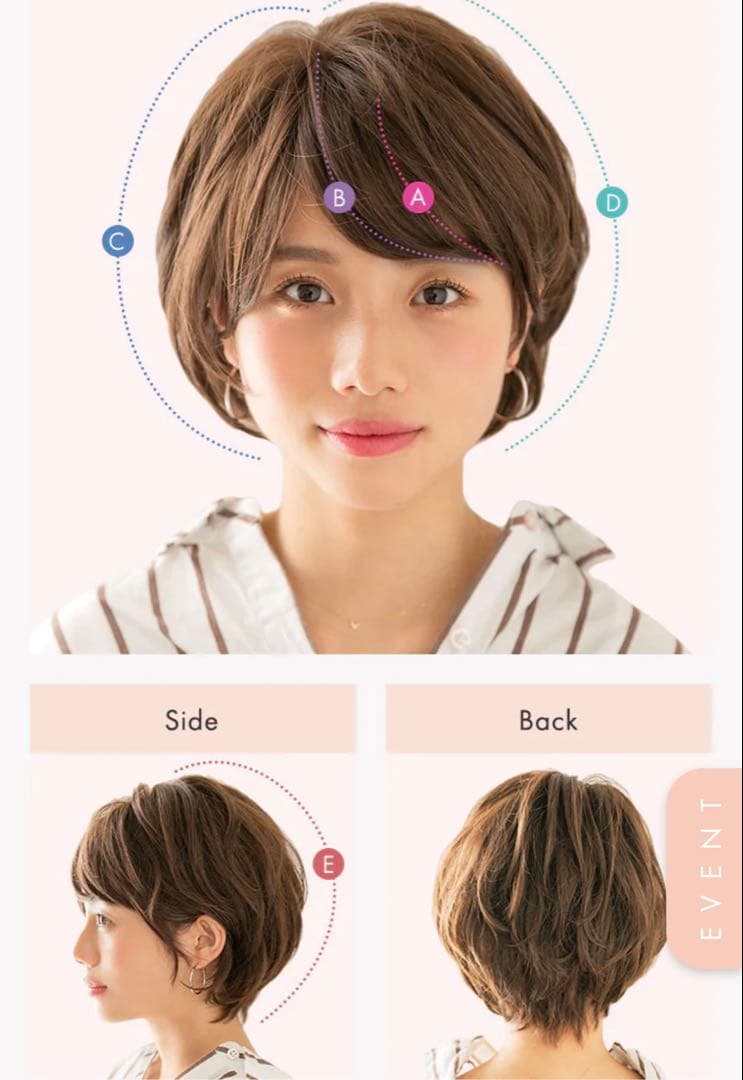The width and height of the screenshot is (743, 1080).
Task: Open the EVENT side tab
Action: point(707,868)
